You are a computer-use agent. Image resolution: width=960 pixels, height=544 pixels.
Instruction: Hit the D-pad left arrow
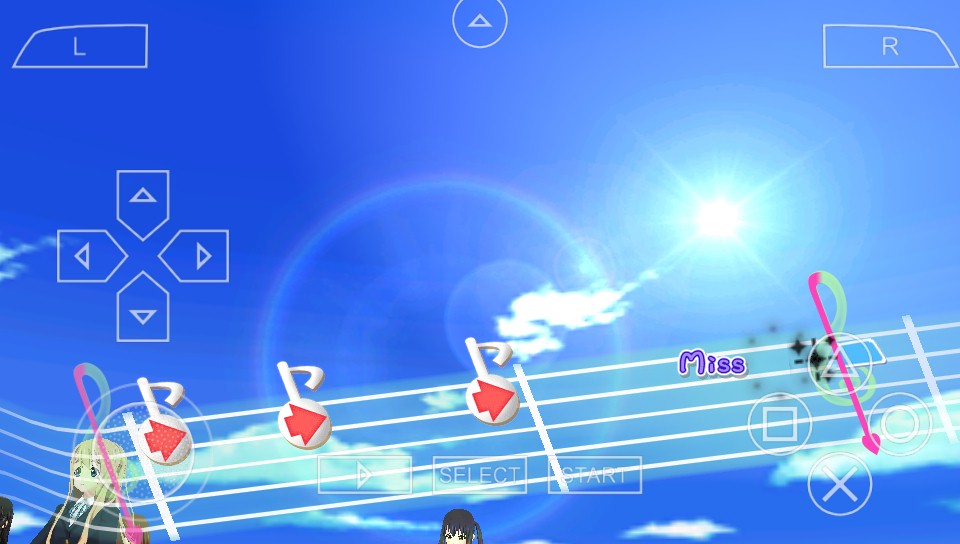88,257
